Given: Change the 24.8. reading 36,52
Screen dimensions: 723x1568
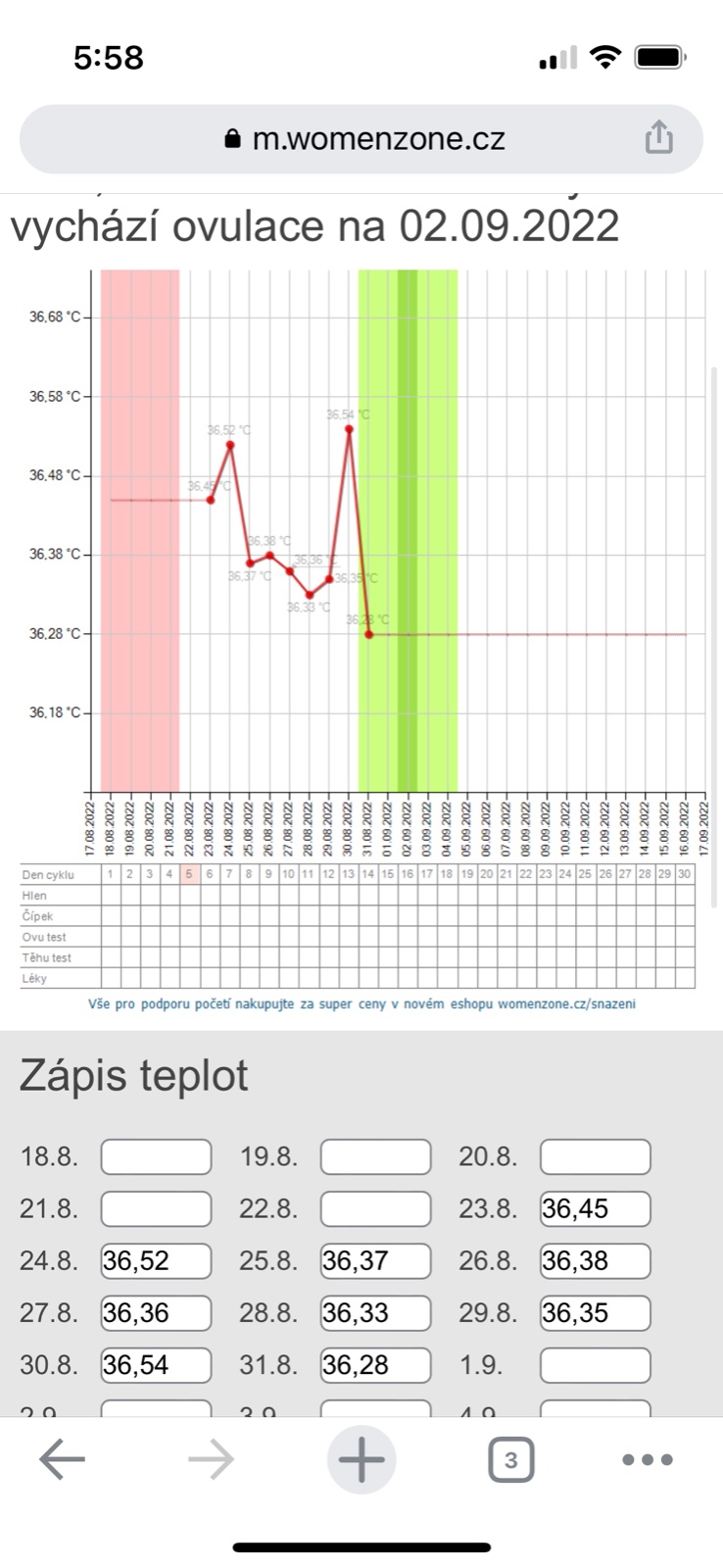Looking at the screenshot, I should [156, 1260].
